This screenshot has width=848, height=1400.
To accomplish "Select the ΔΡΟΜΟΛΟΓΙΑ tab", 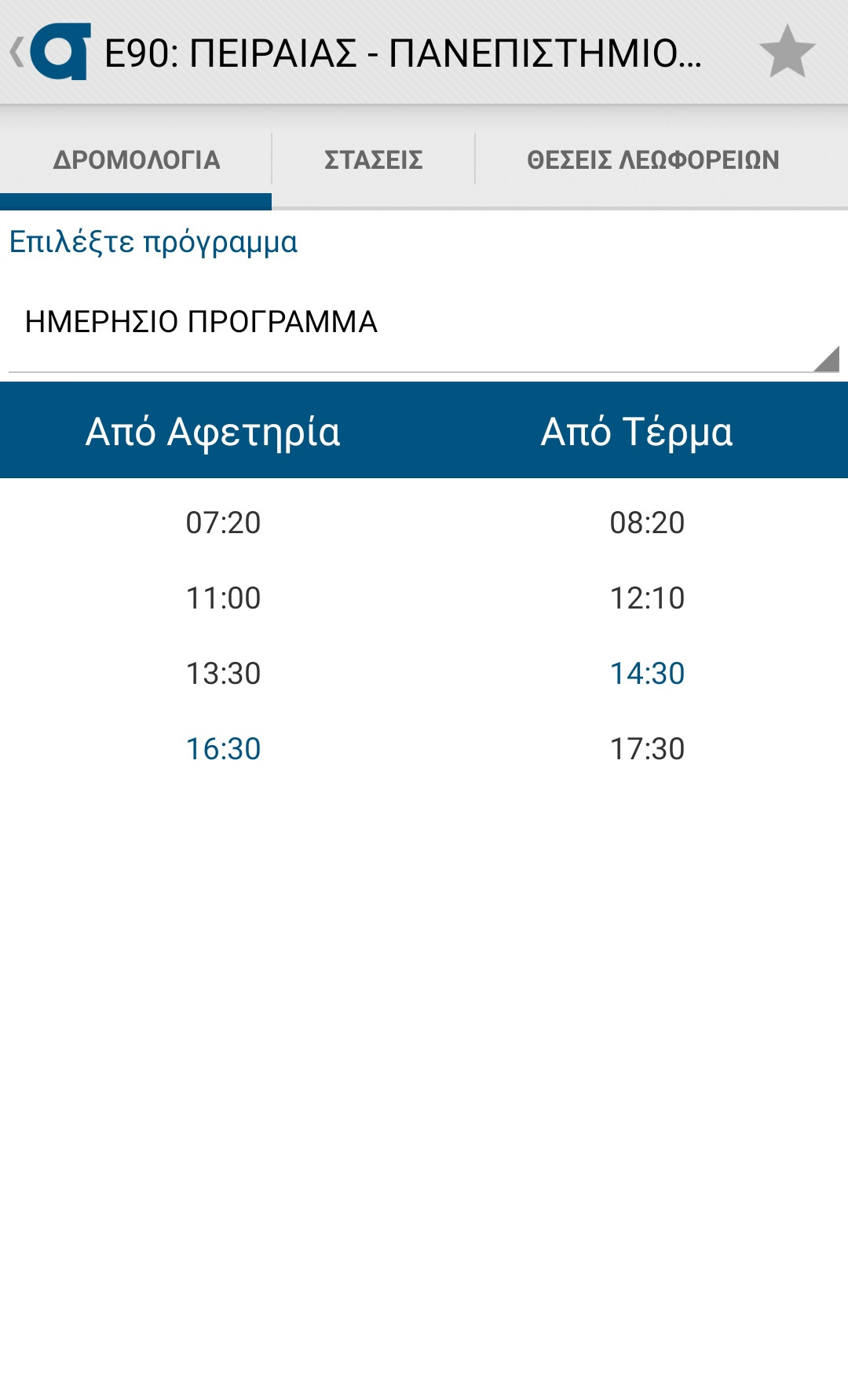I will pyautogui.click(x=136, y=160).
